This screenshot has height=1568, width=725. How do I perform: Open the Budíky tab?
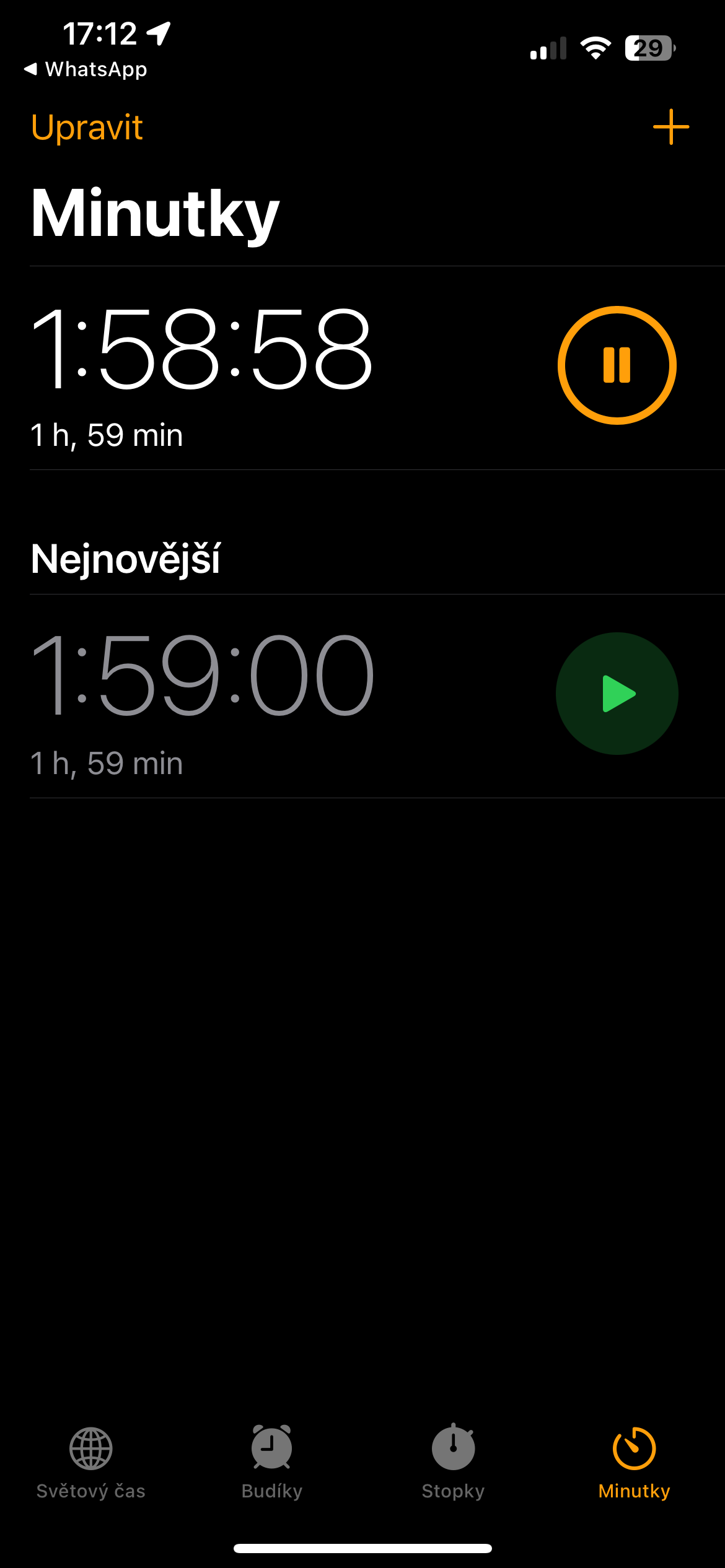point(271,1463)
